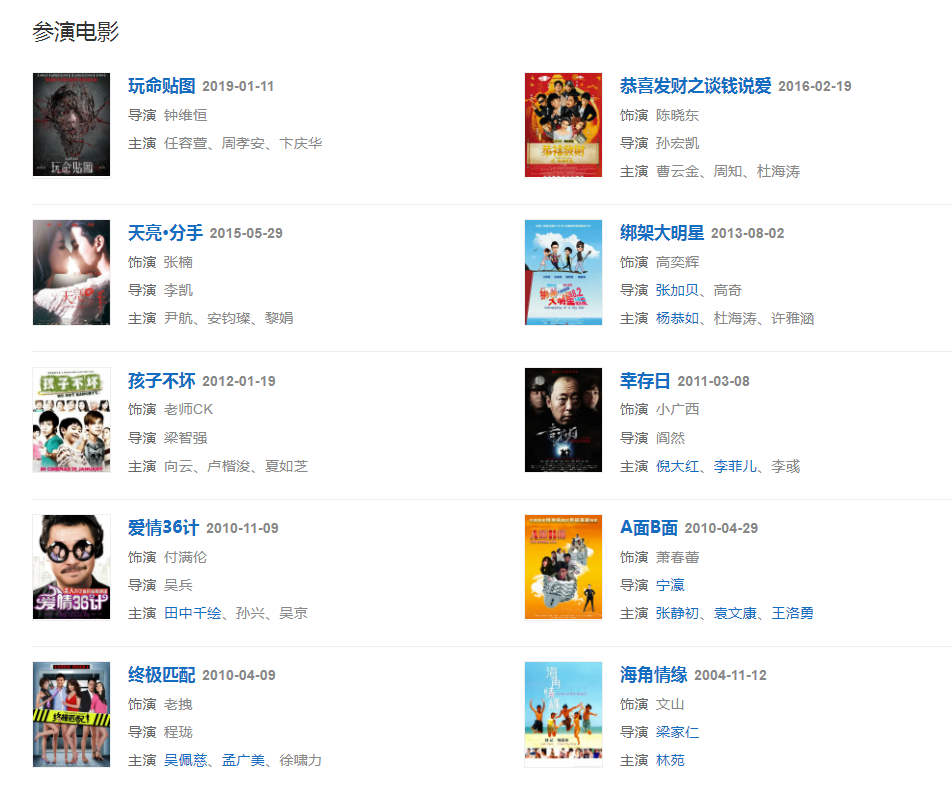The height and width of the screenshot is (792, 952).
Task: View director 梁家仁's page
Action: [x=677, y=732]
